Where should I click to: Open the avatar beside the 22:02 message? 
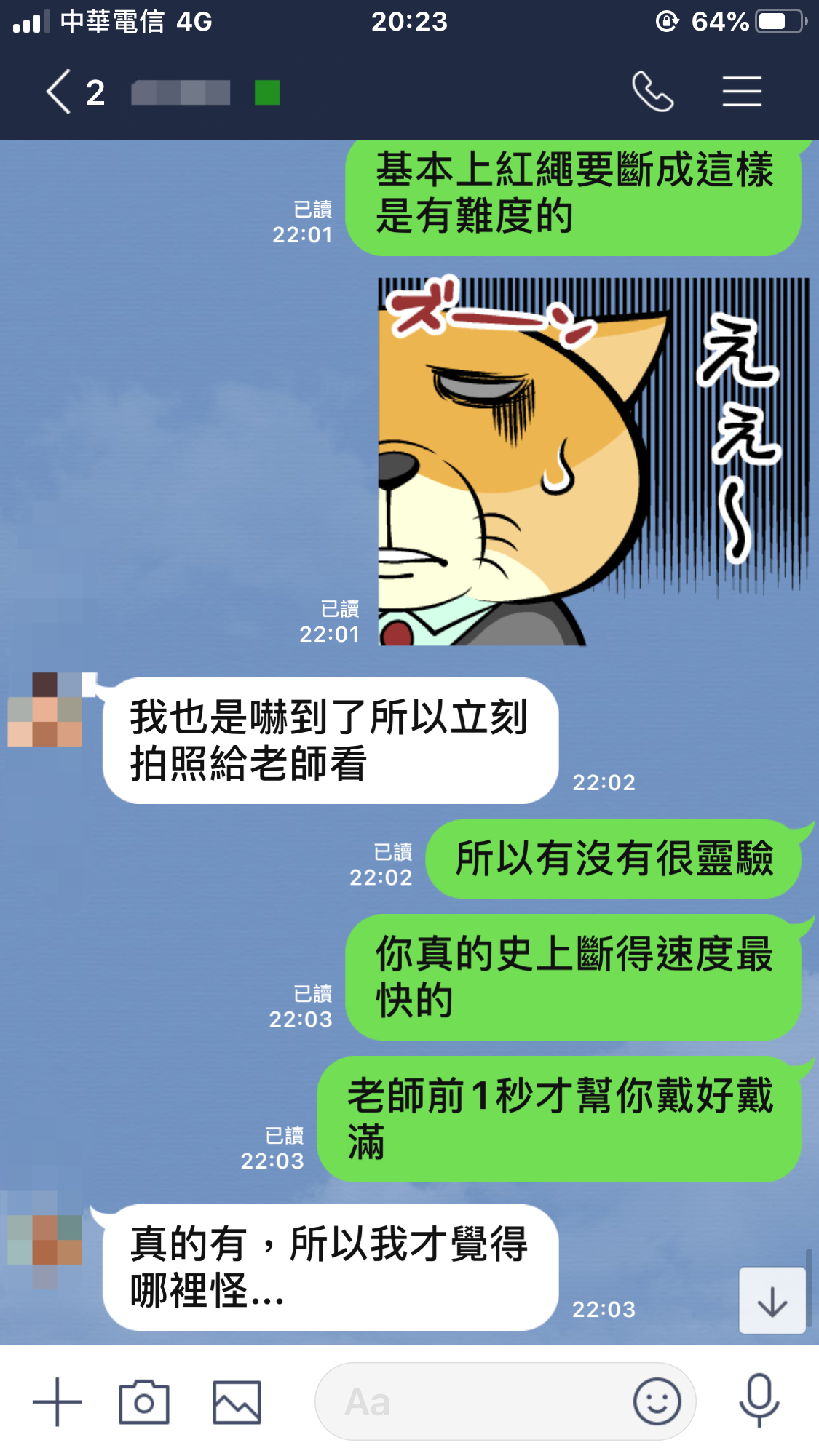45,710
